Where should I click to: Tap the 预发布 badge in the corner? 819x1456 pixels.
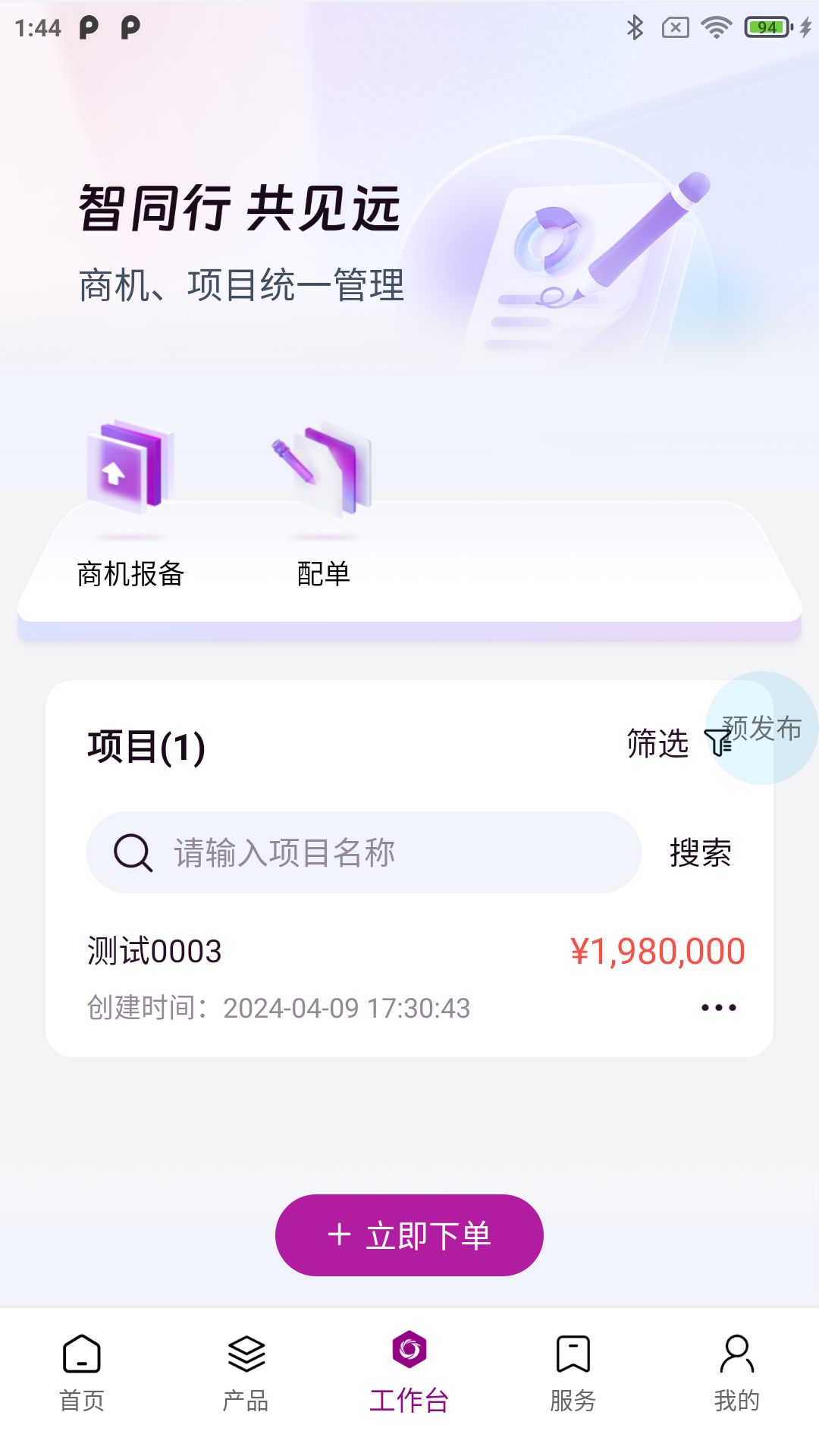(x=761, y=726)
